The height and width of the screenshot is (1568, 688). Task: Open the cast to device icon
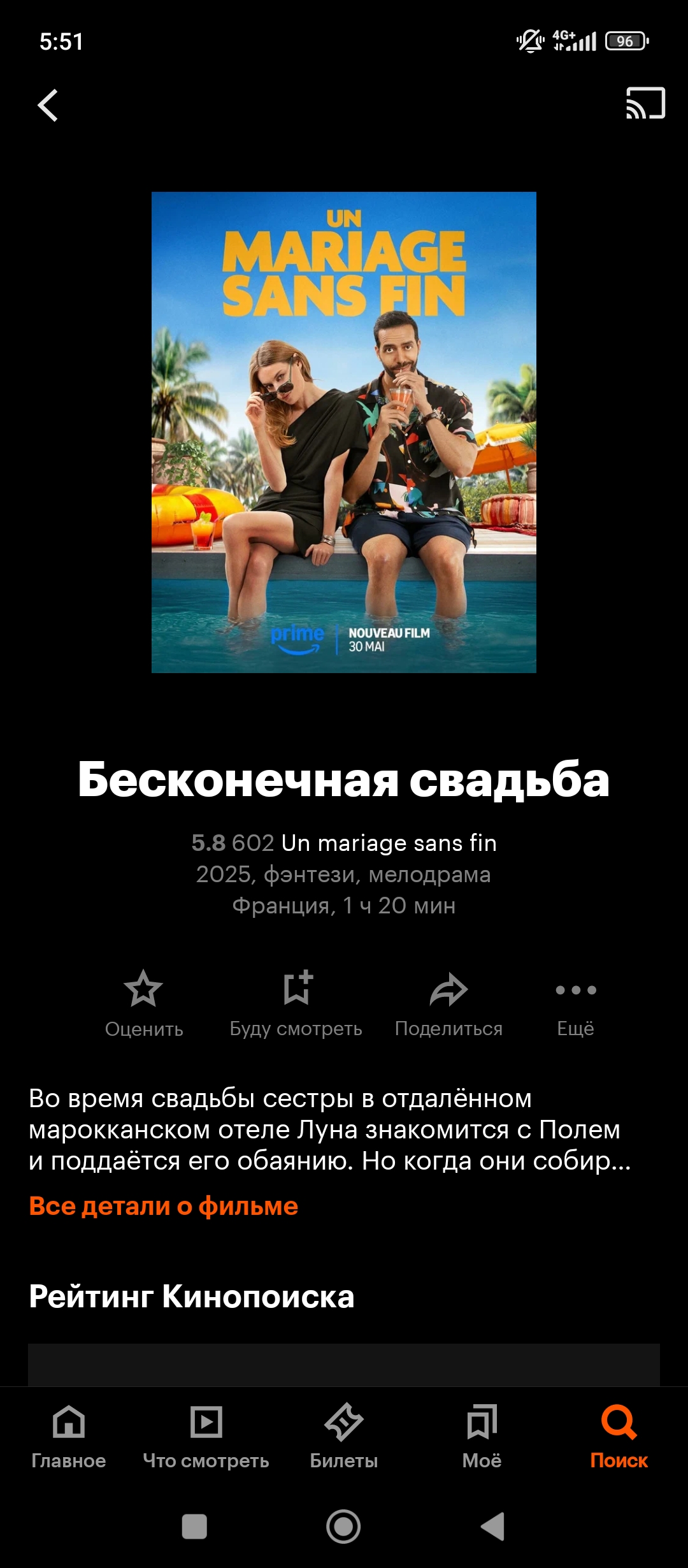coord(645,103)
